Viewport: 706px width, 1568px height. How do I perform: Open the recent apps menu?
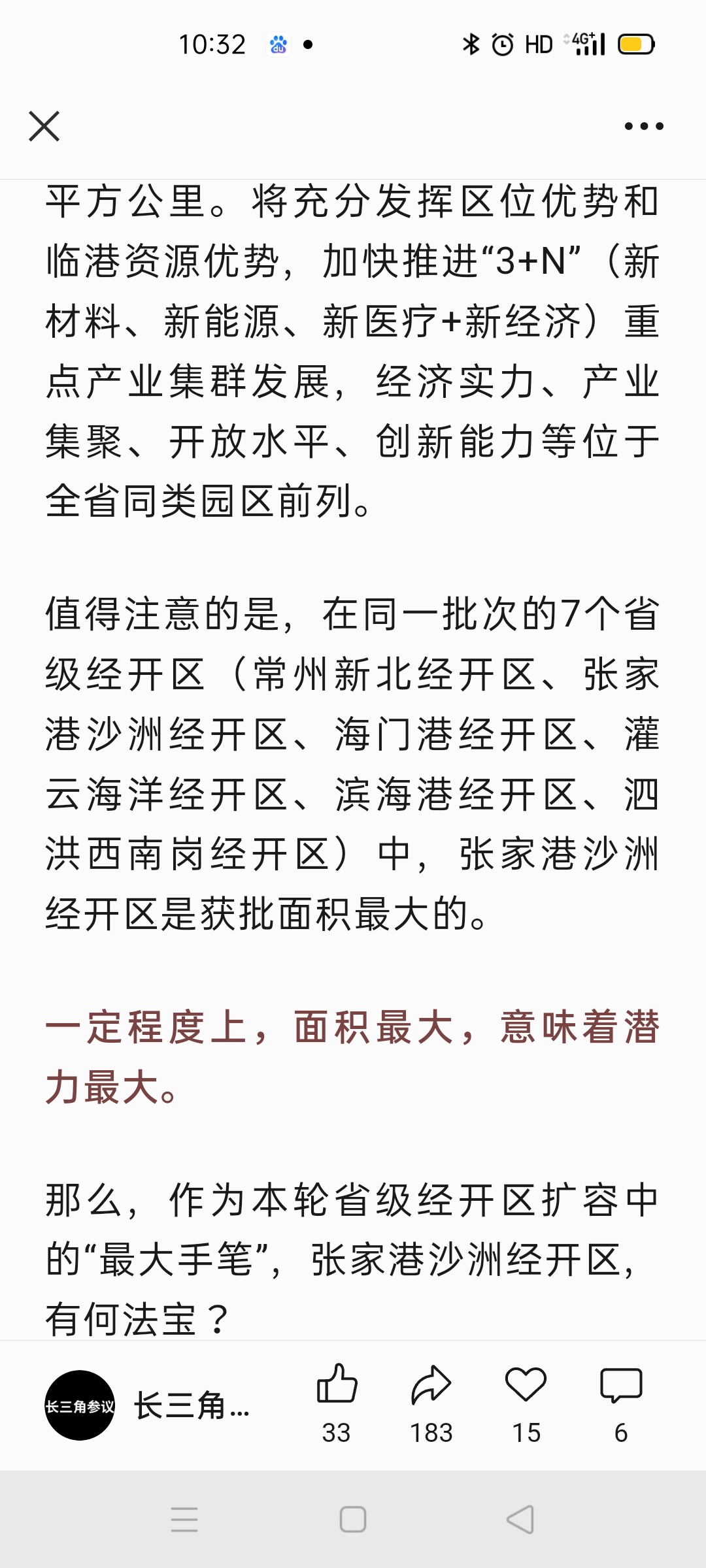(184, 1520)
